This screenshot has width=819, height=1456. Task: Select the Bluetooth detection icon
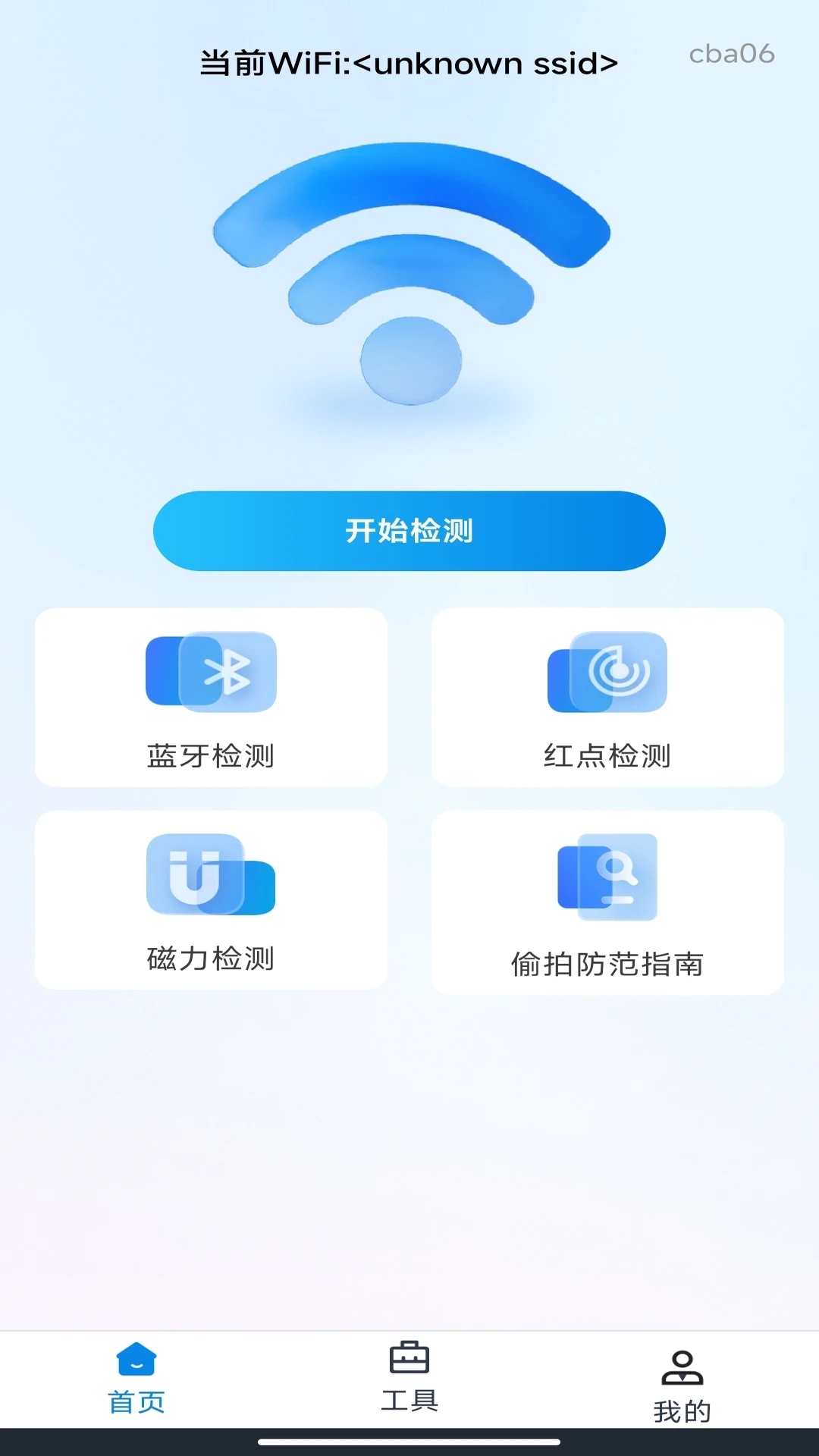(211, 673)
